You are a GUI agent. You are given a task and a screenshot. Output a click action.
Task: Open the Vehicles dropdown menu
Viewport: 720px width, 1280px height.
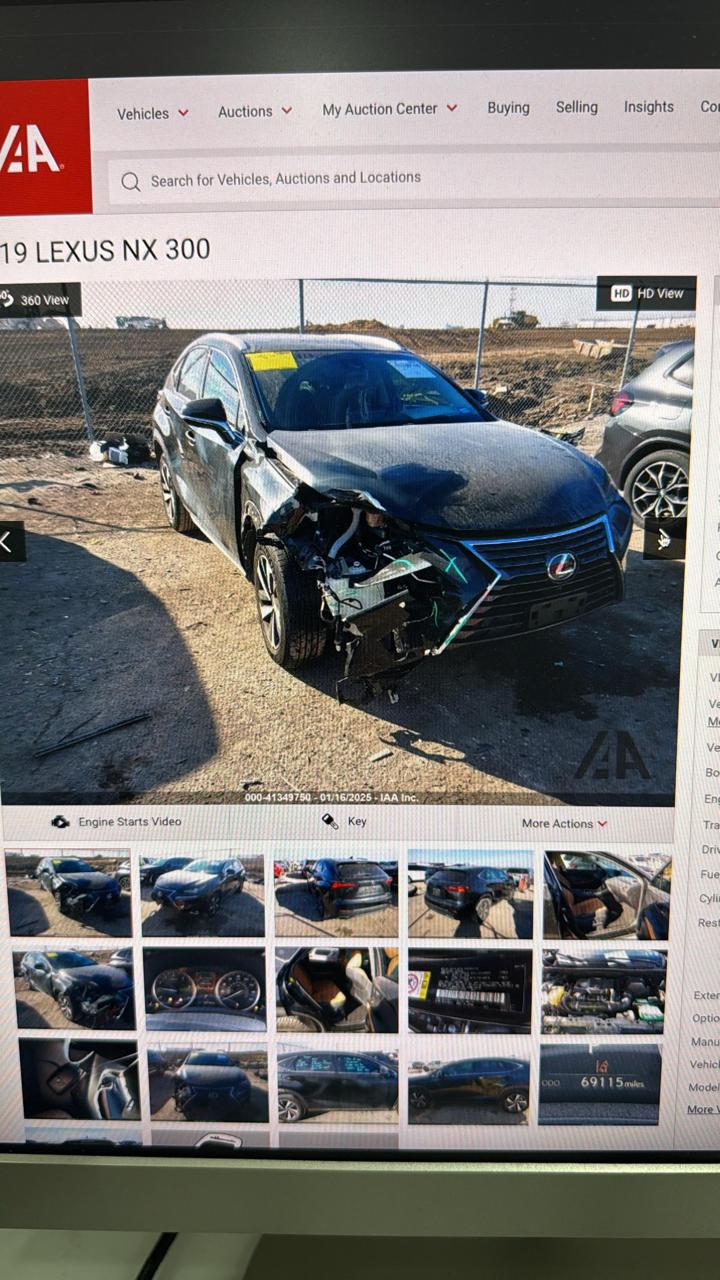click(x=152, y=113)
